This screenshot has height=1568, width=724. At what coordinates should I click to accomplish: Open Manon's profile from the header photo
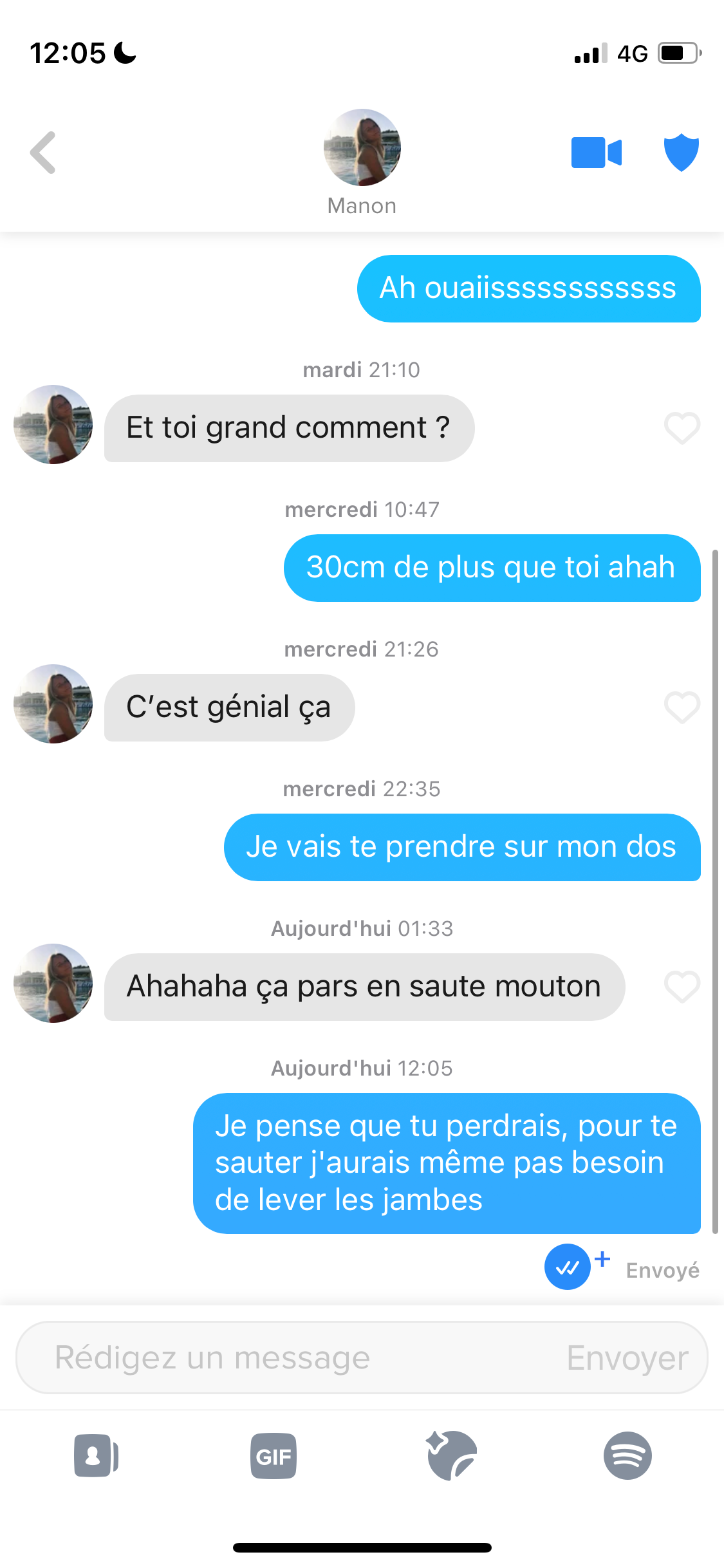tap(362, 147)
